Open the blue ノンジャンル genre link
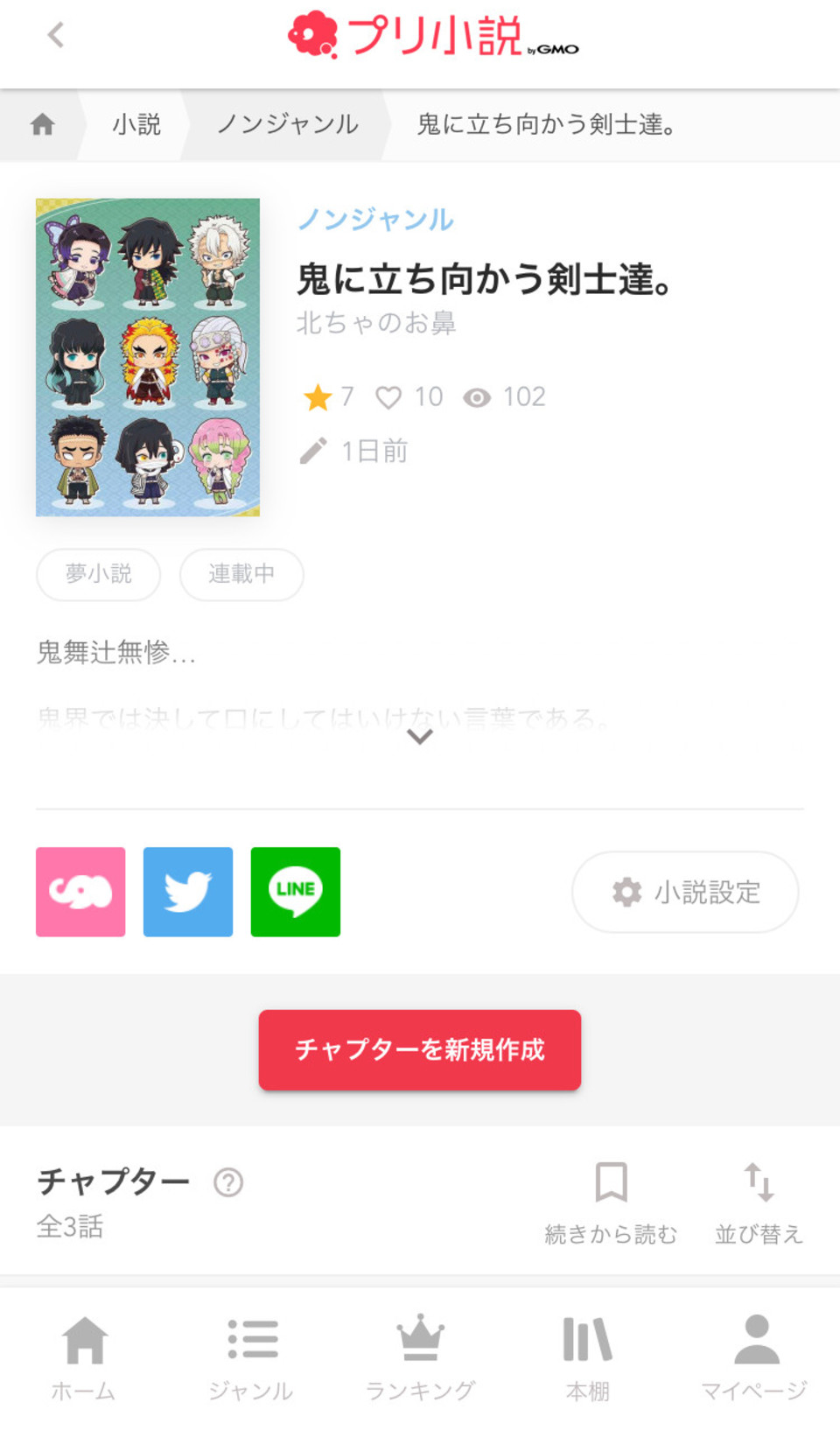This screenshot has width=840, height=1430. tap(375, 219)
